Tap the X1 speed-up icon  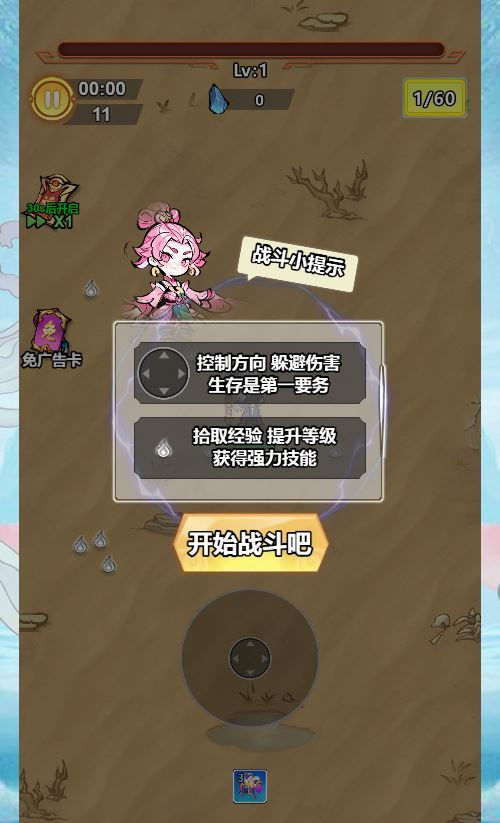[x=52, y=204]
